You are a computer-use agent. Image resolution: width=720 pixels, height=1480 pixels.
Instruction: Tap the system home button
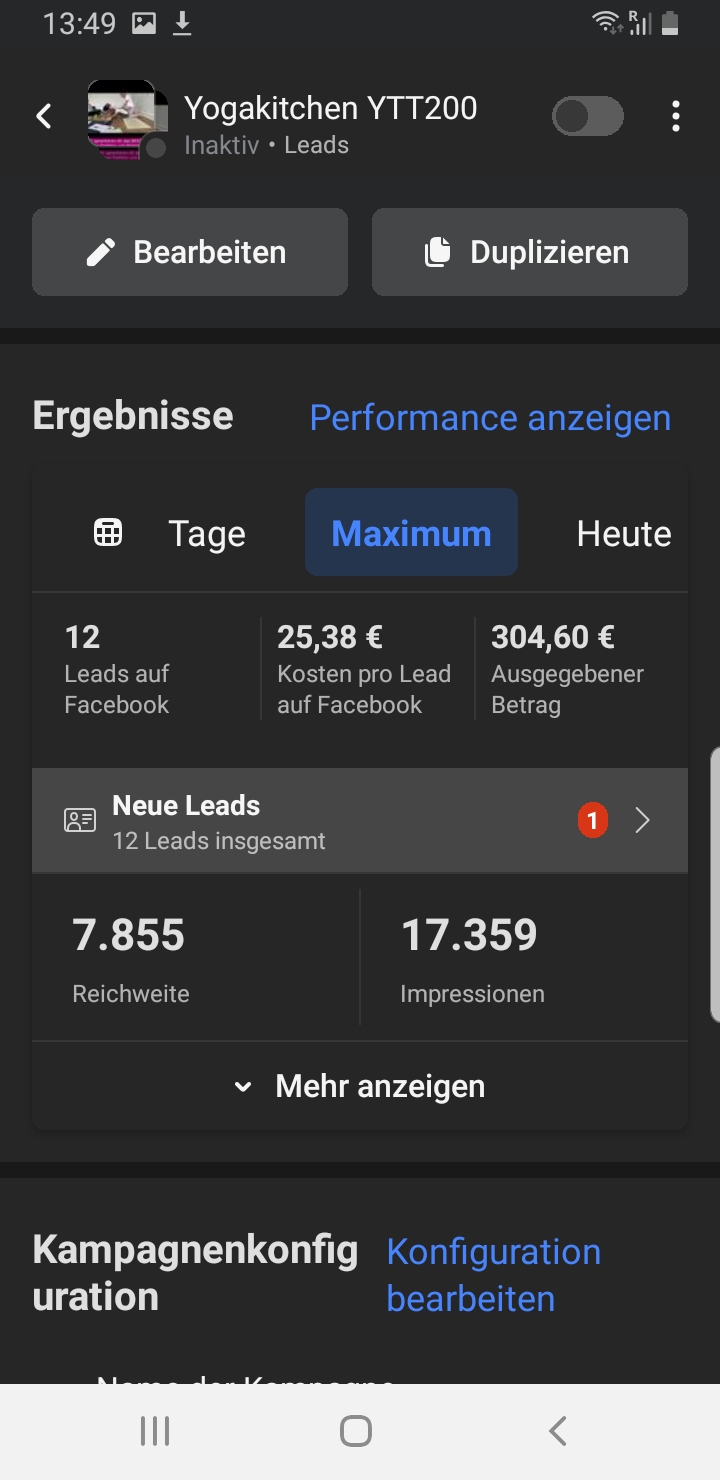356,1431
